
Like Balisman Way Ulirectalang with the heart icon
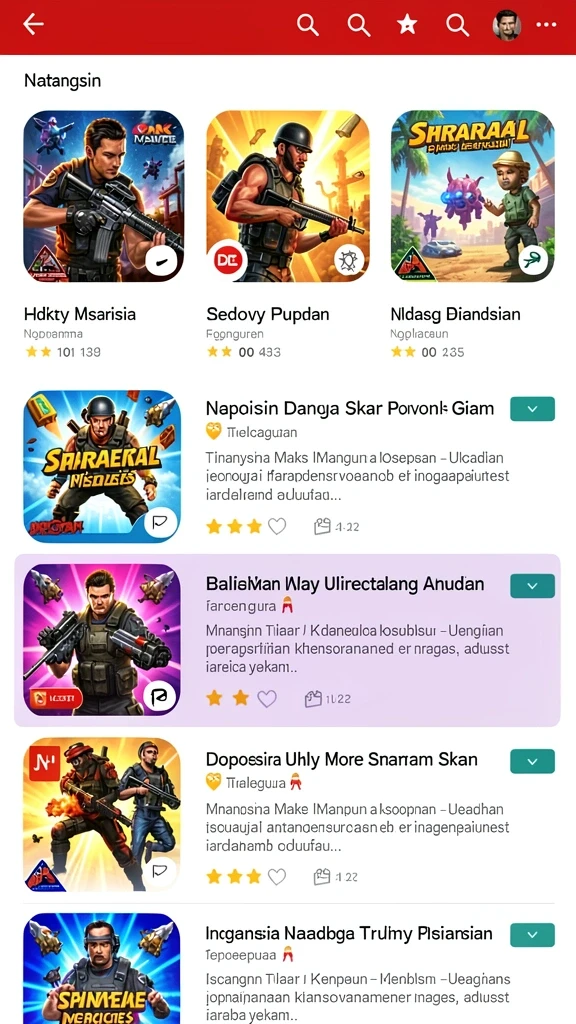point(266,699)
